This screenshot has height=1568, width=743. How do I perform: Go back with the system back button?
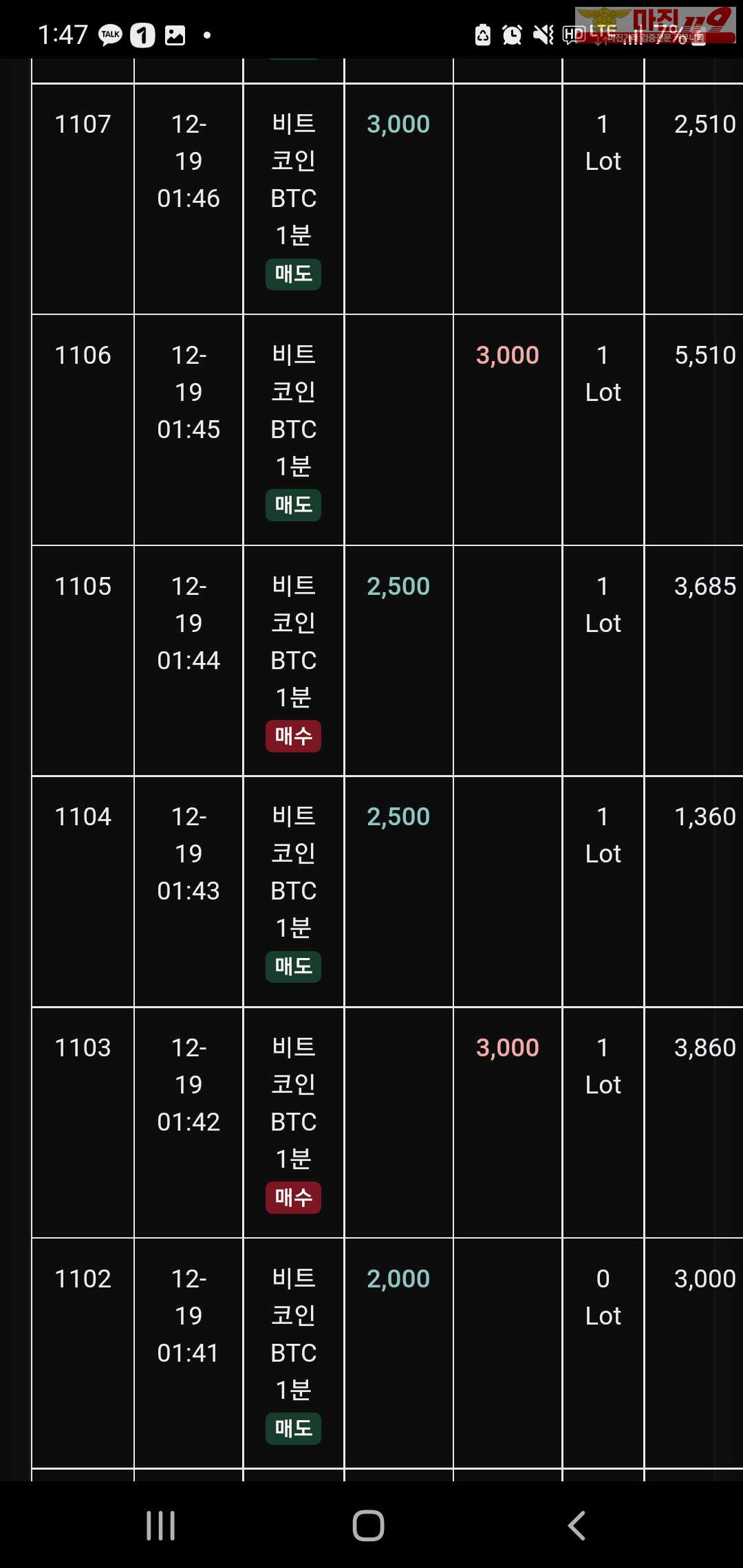(577, 1525)
